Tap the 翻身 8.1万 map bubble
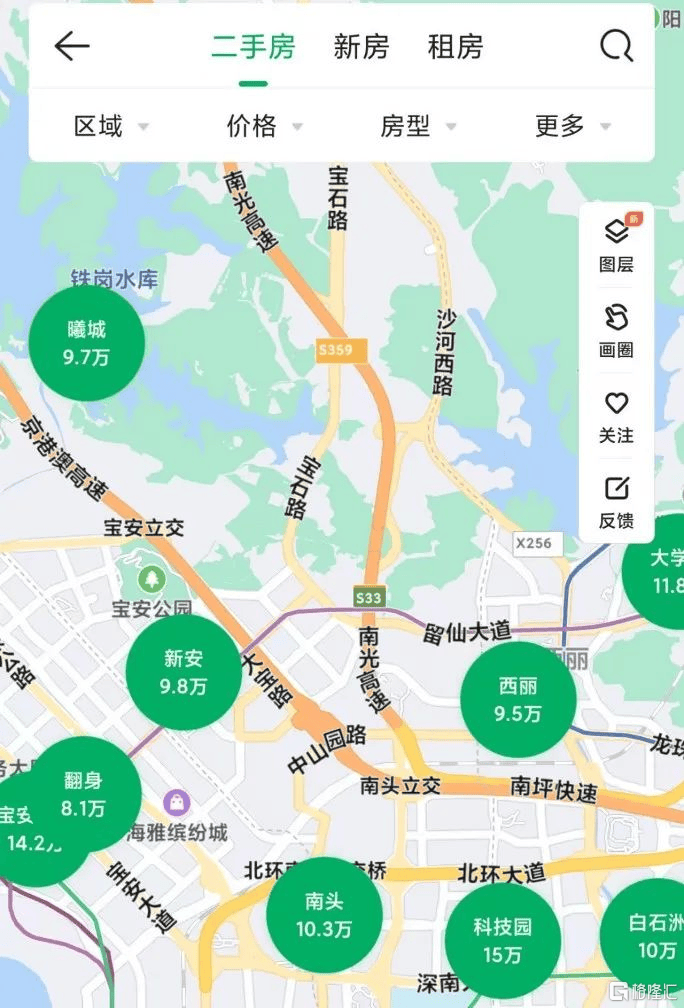The width and height of the screenshot is (684, 1008). coord(84,794)
